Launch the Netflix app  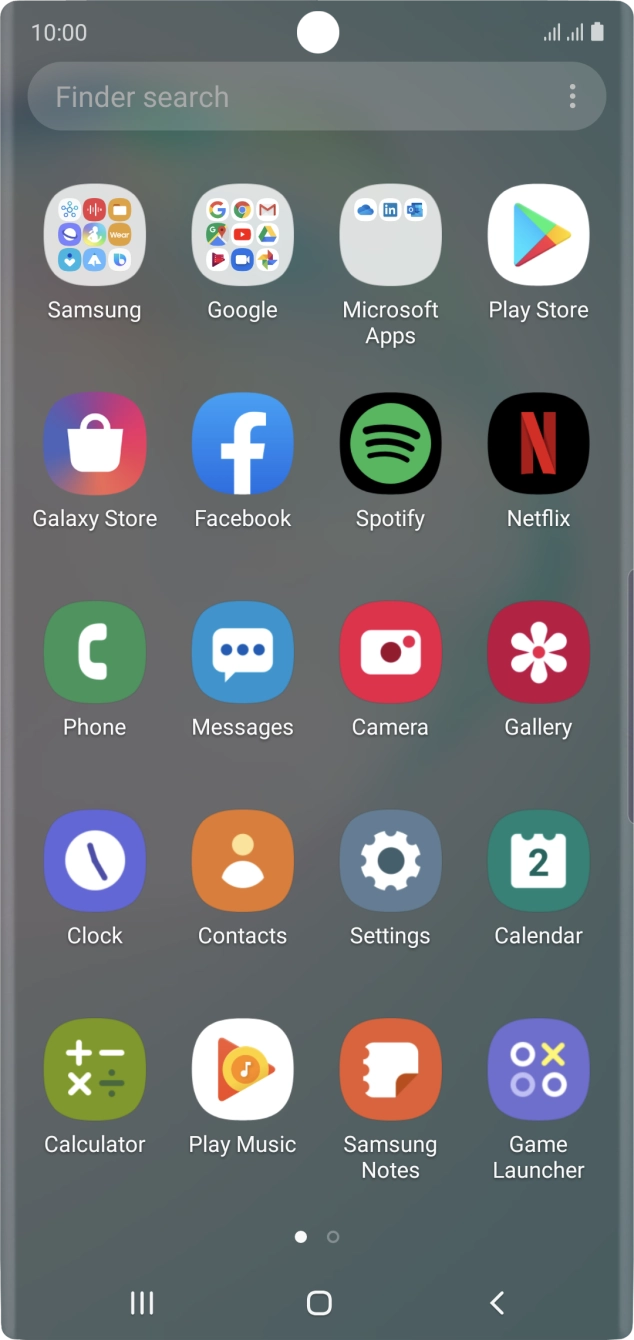coord(538,444)
